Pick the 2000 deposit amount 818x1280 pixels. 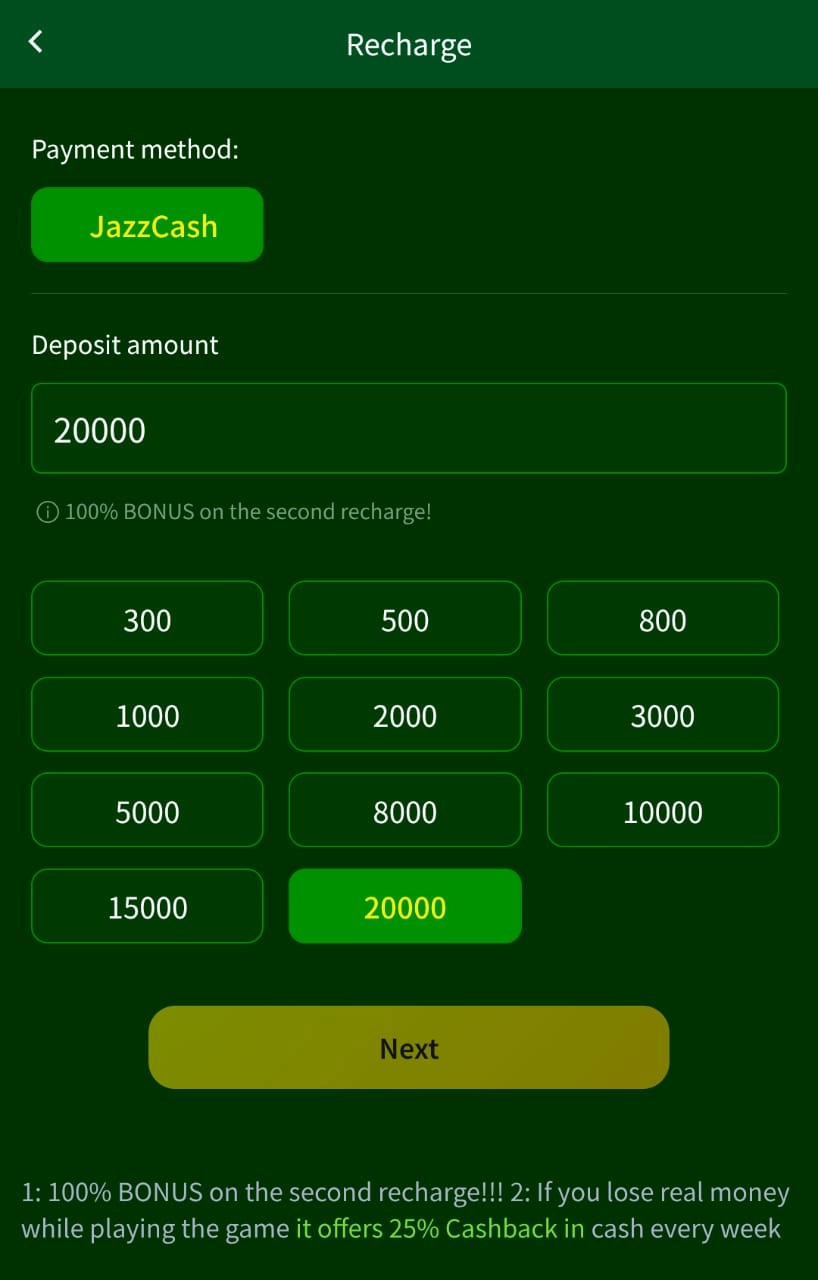point(404,715)
